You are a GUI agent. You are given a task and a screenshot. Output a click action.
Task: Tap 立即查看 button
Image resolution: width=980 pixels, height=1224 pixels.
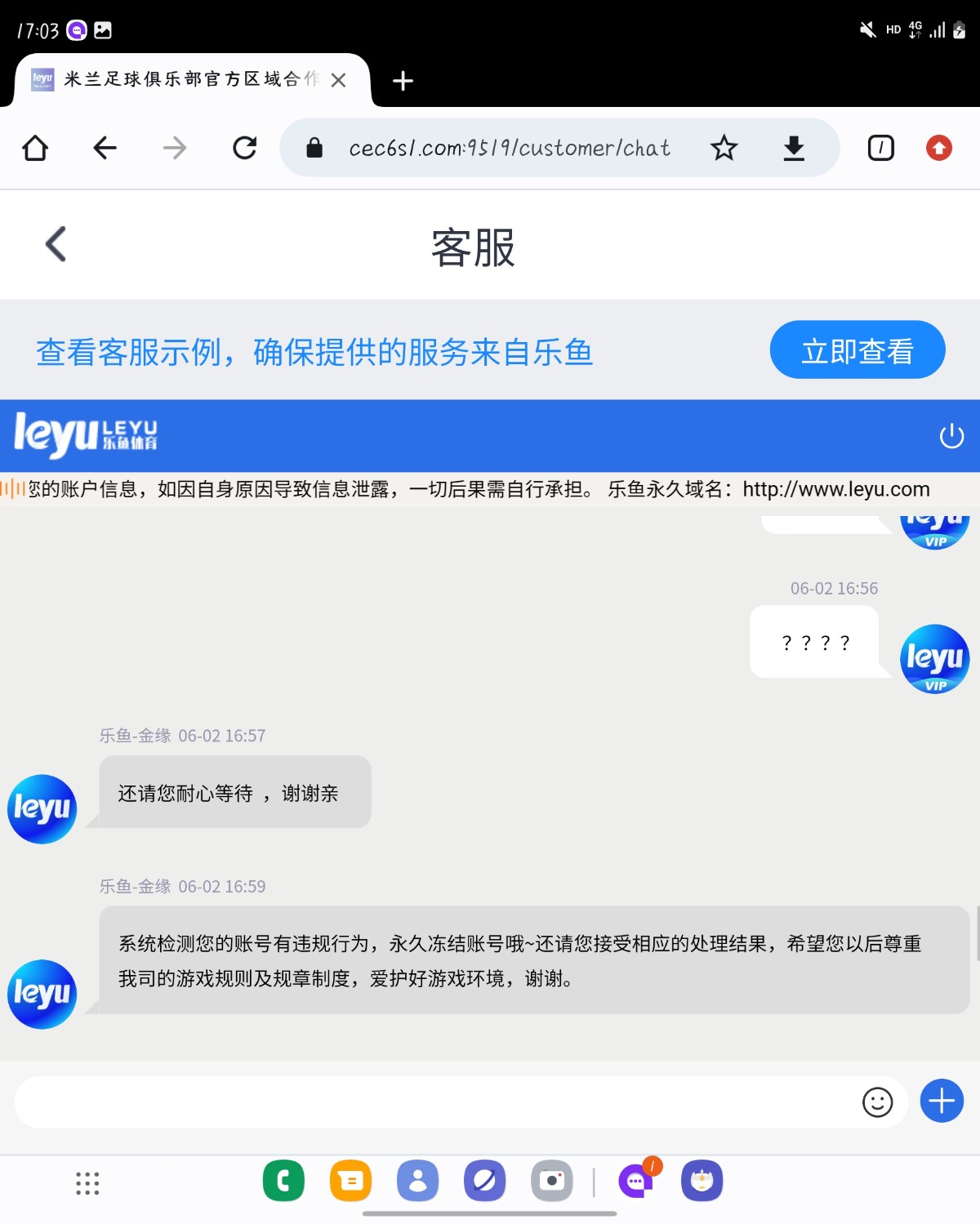tap(857, 350)
